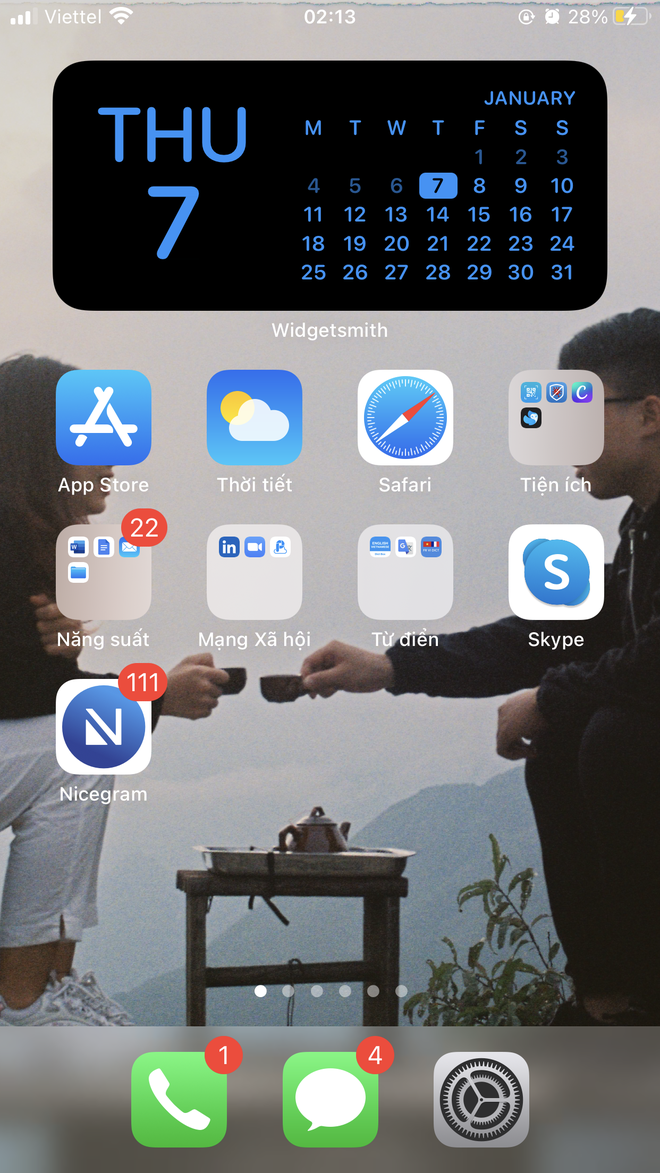660x1173 pixels.
Task: Open the Tiện ích folder
Action: 556,418
